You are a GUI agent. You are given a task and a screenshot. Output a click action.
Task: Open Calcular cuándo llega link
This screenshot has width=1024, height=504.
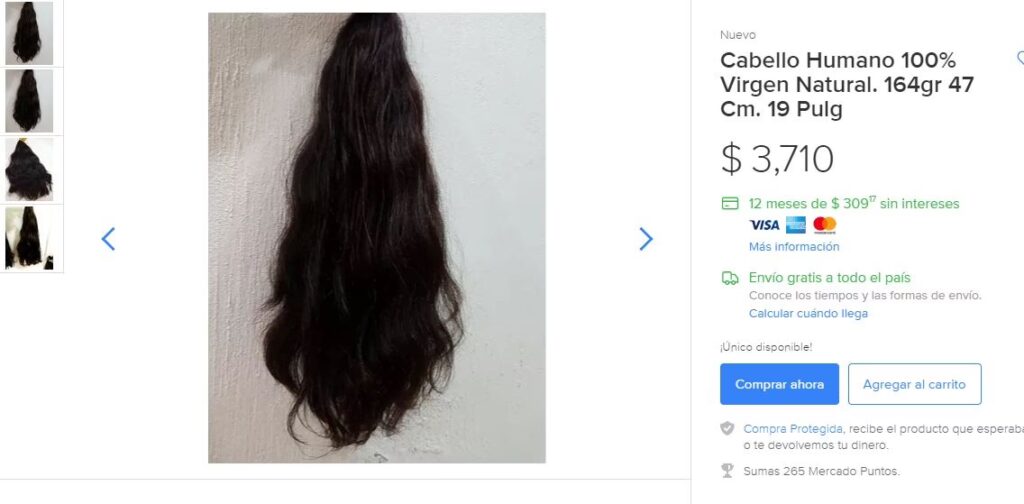coord(808,313)
